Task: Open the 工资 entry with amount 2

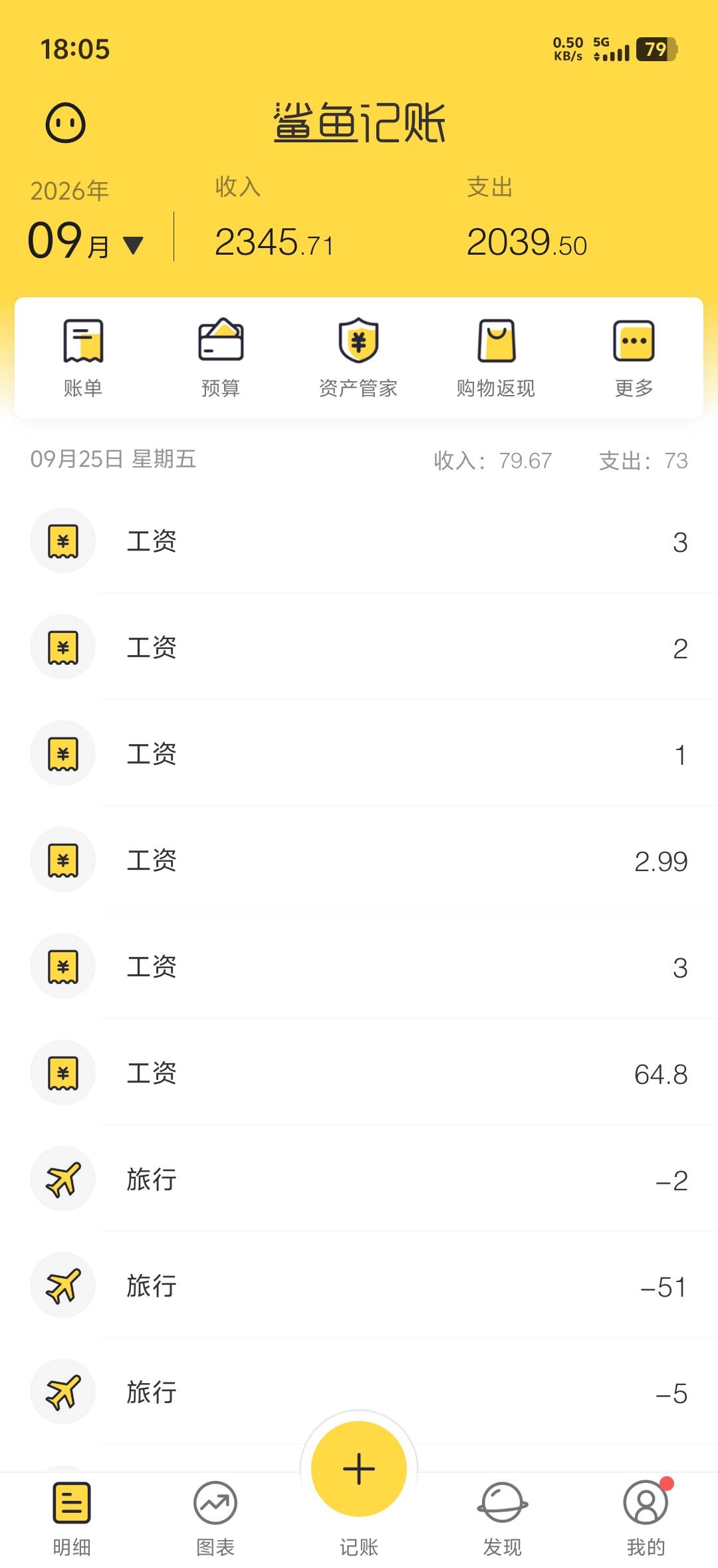Action: click(x=359, y=647)
